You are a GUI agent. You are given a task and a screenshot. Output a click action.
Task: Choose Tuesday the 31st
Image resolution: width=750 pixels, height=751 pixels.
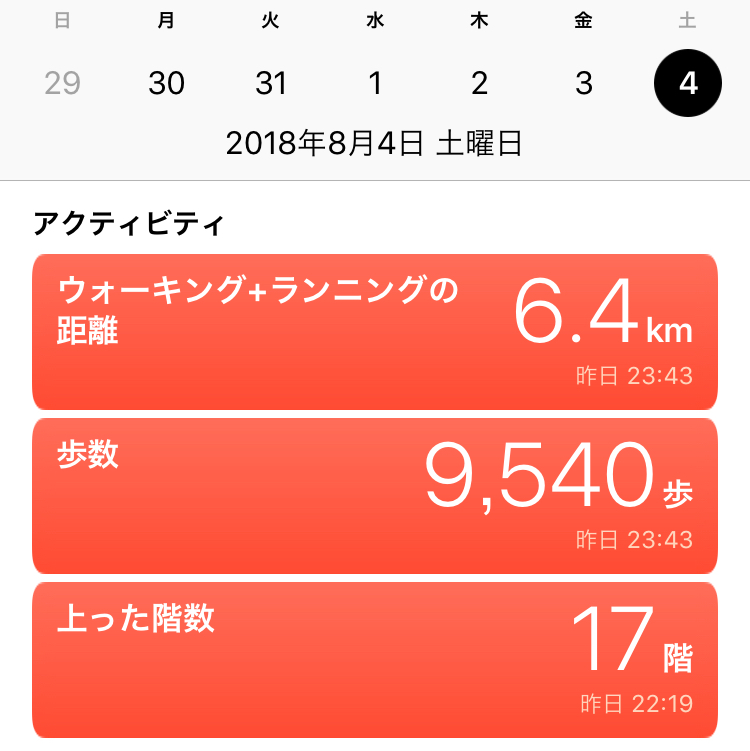point(271,82)
